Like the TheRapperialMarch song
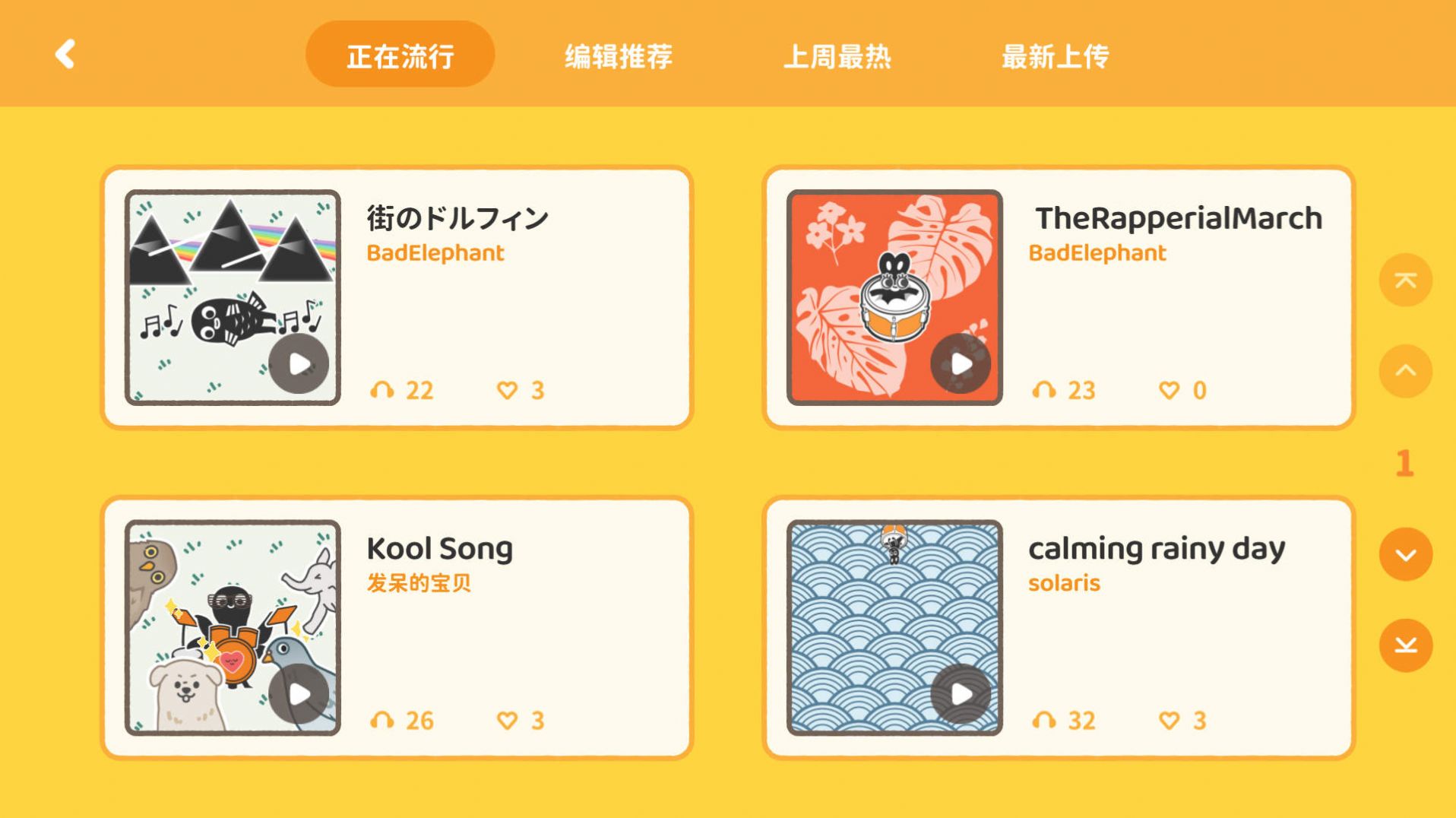This screenshot has width=1456, height=818. tap(1169, 390)
